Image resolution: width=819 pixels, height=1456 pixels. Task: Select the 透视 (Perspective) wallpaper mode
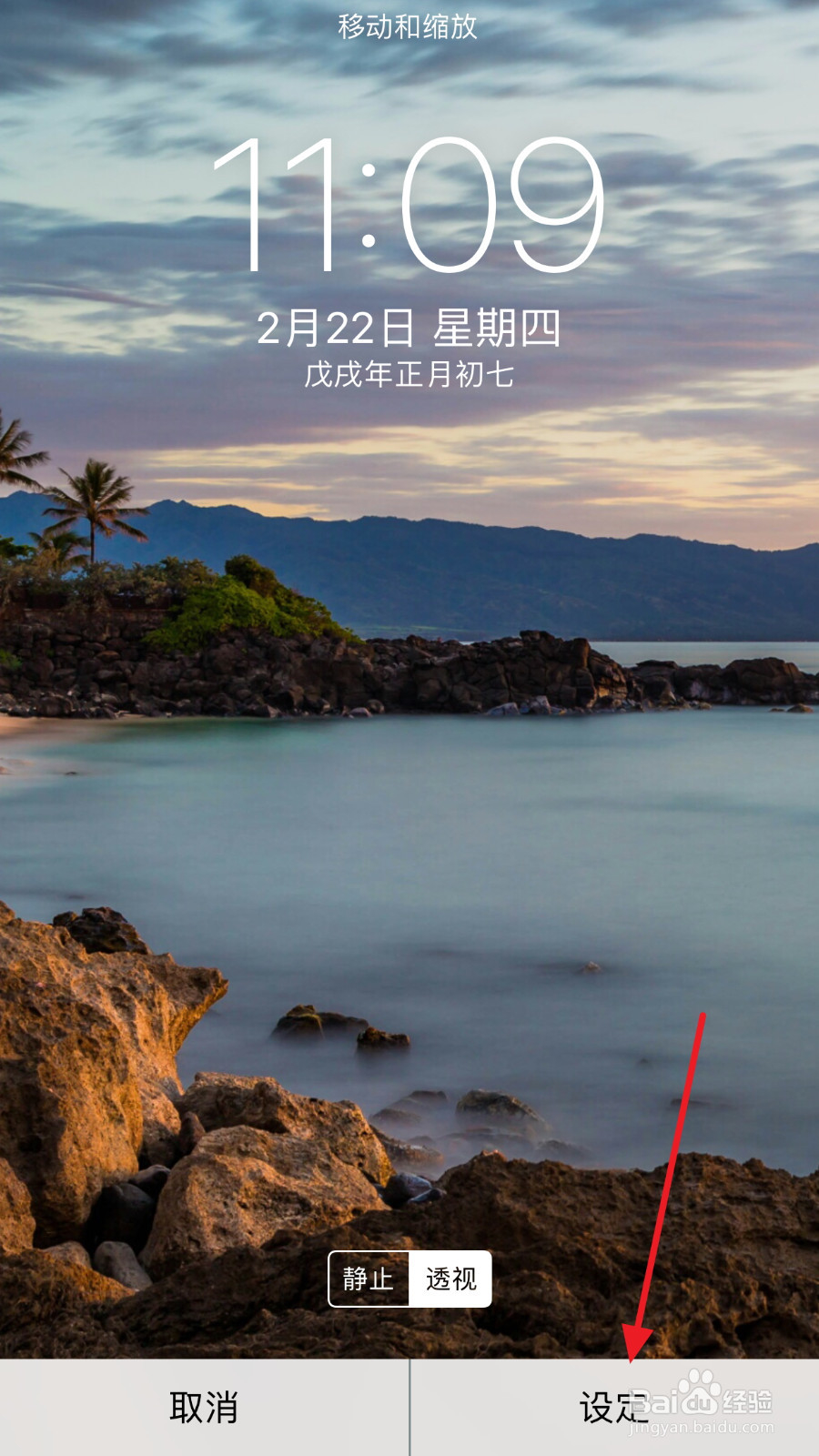coord(452,1279)
